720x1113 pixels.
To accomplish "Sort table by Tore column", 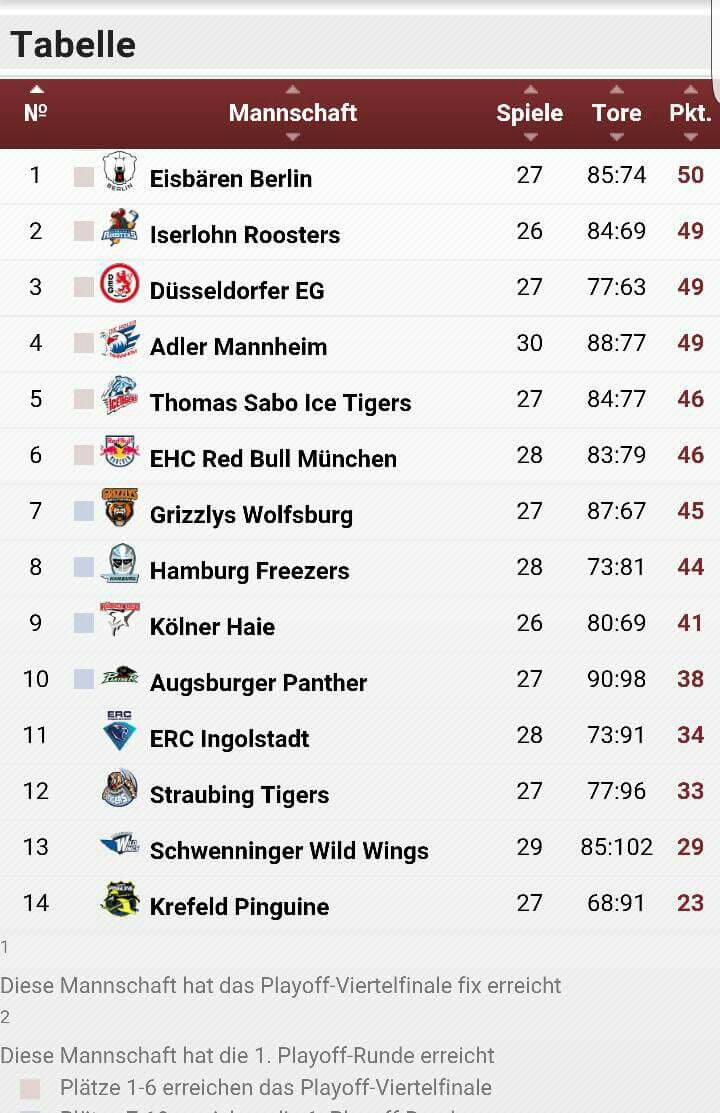I will (x=616, y=113).
